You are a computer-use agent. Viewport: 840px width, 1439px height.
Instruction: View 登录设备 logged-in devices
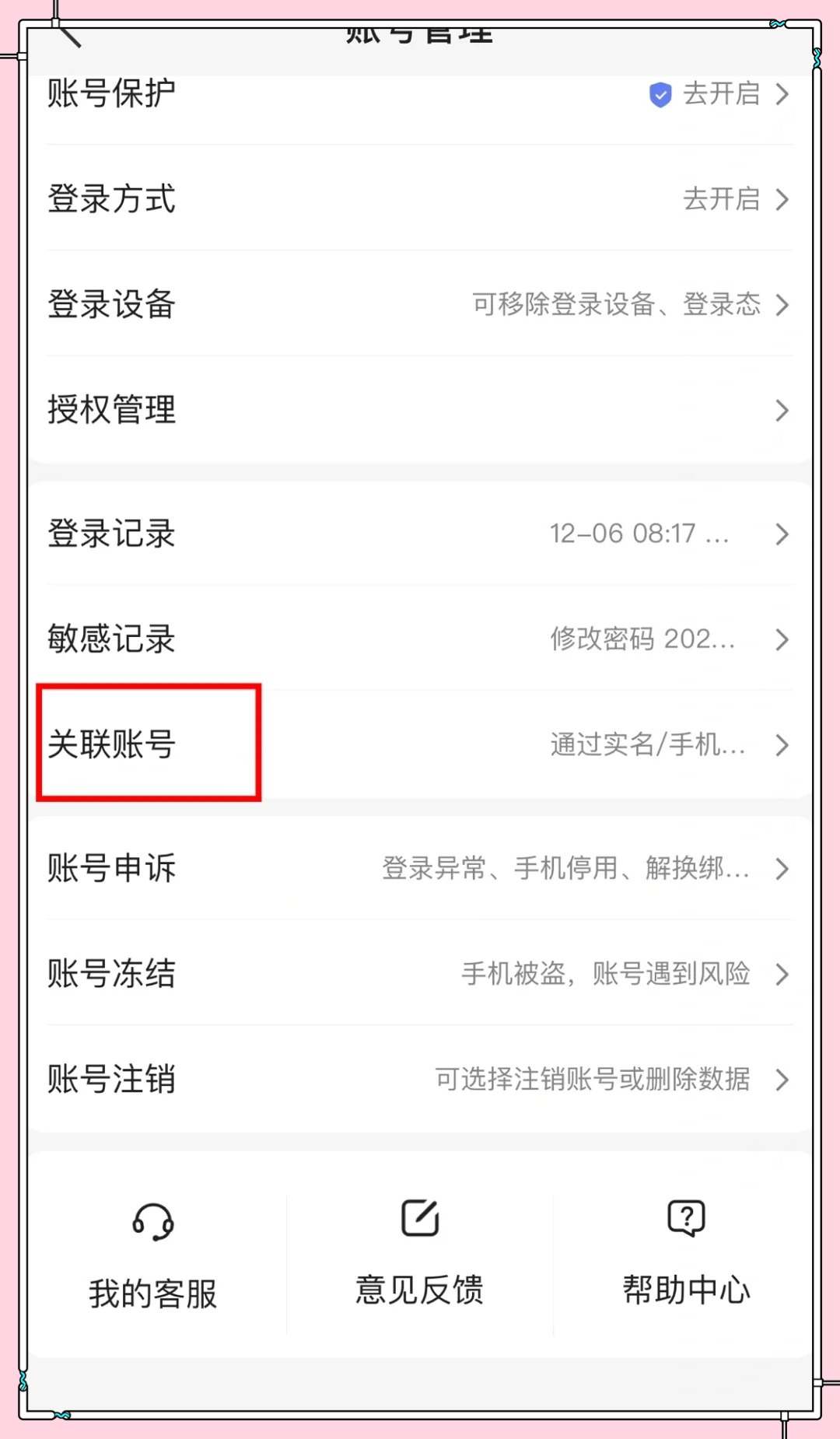[420, 304]
